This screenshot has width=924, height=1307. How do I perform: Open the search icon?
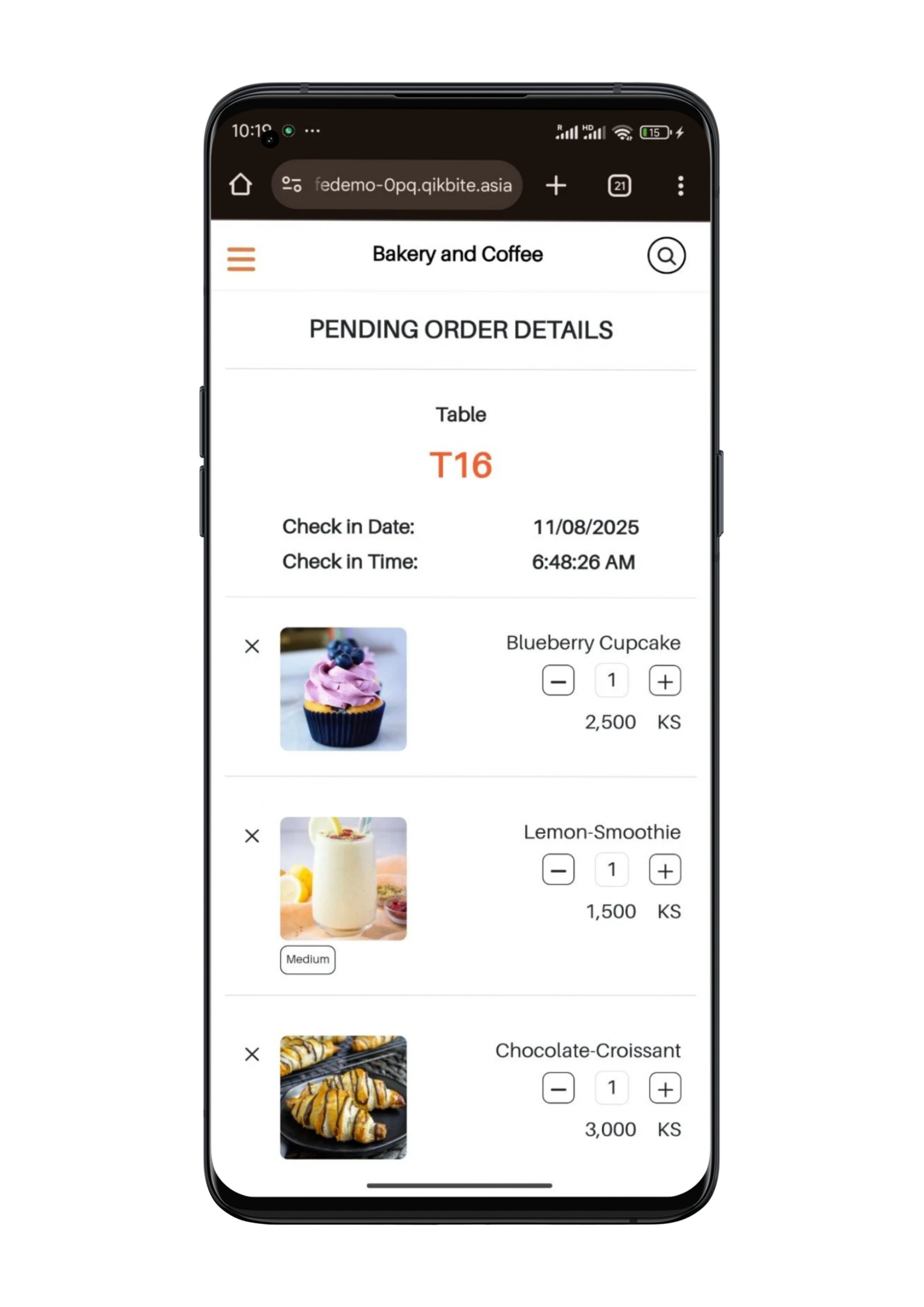click(666, 256)
